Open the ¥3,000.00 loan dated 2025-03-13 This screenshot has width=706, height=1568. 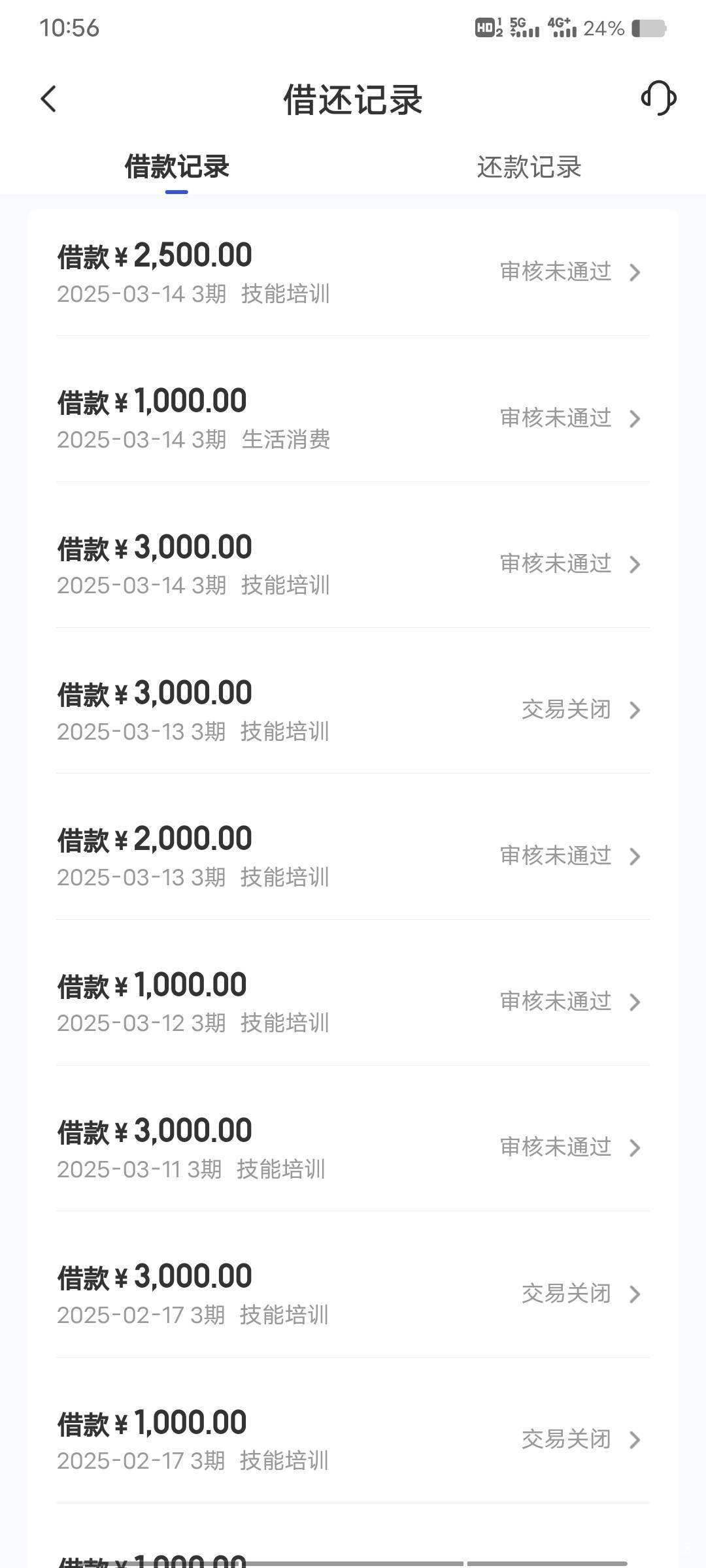coord(353,710)
